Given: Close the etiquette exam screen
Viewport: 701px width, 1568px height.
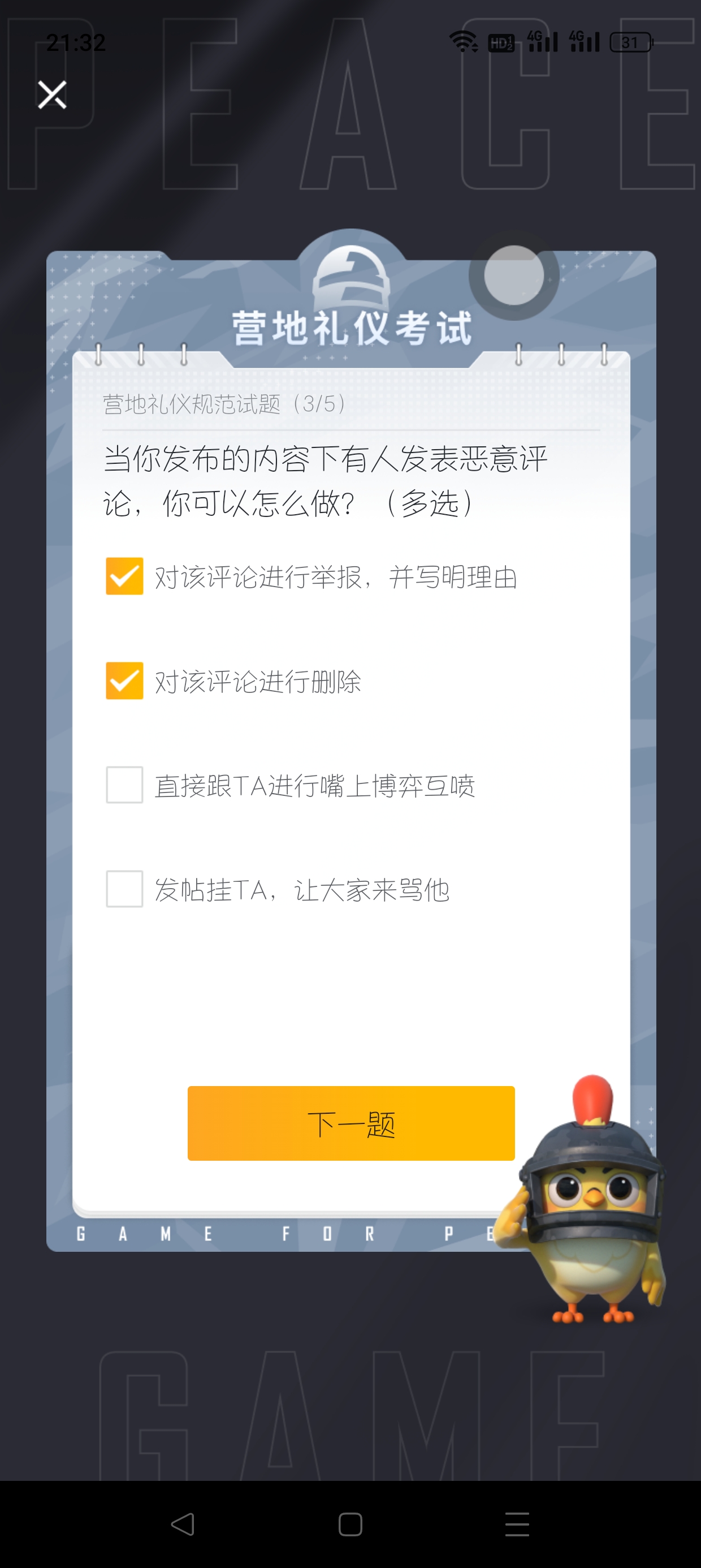Looking at the screenshot, I should 53,95.
